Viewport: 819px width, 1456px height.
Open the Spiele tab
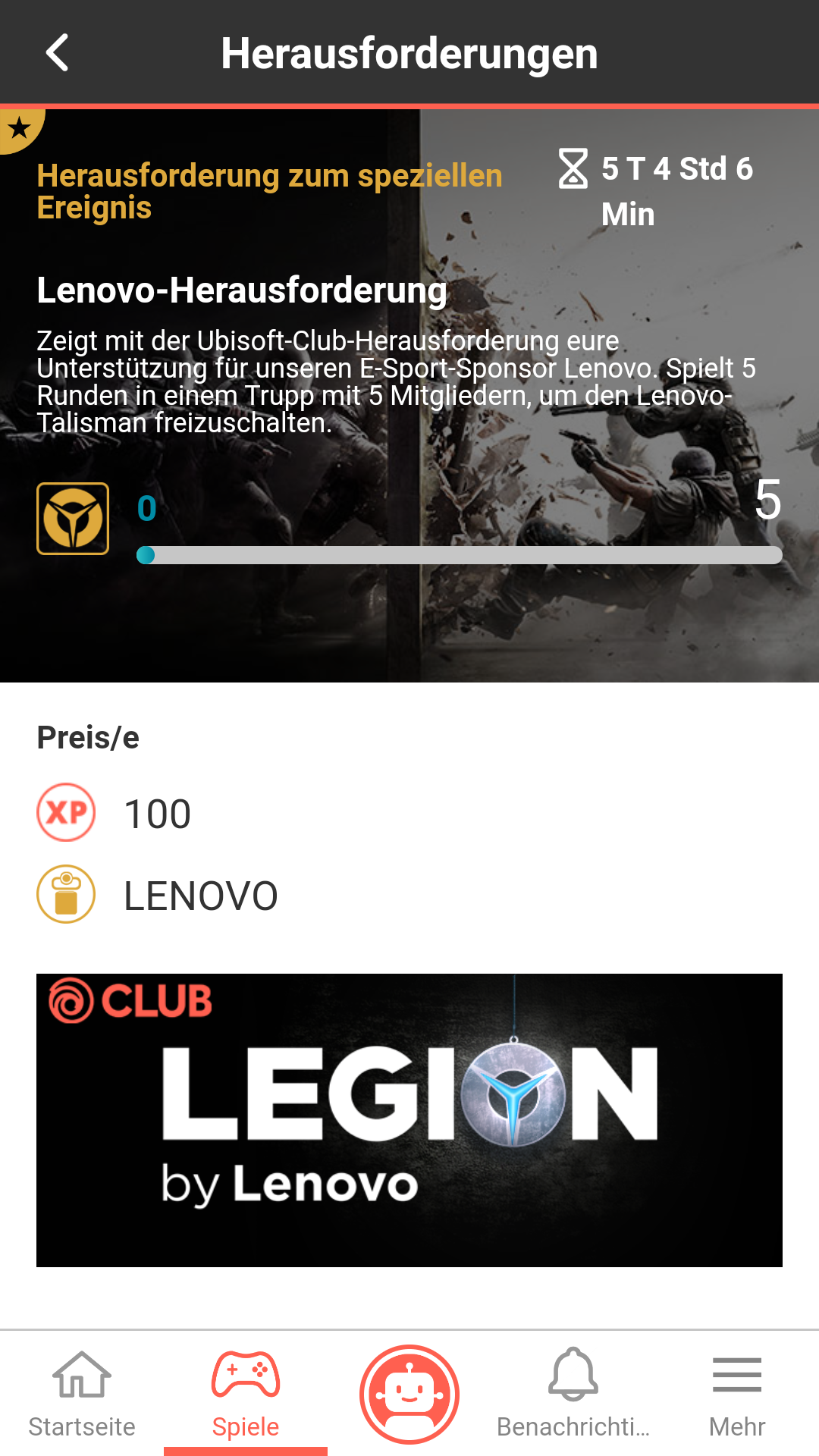click(x=246, y=1394)
